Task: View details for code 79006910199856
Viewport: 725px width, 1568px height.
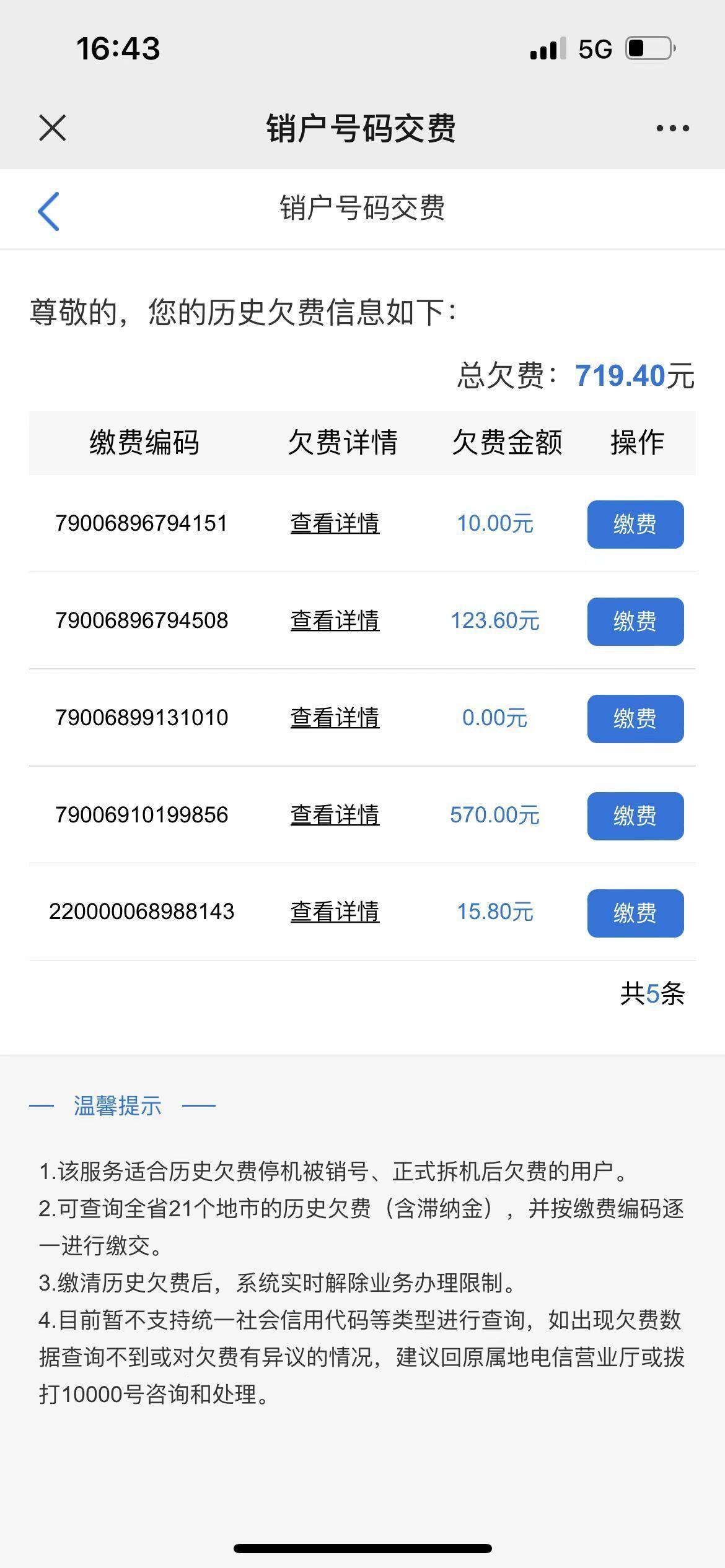Action: (335, 815)
